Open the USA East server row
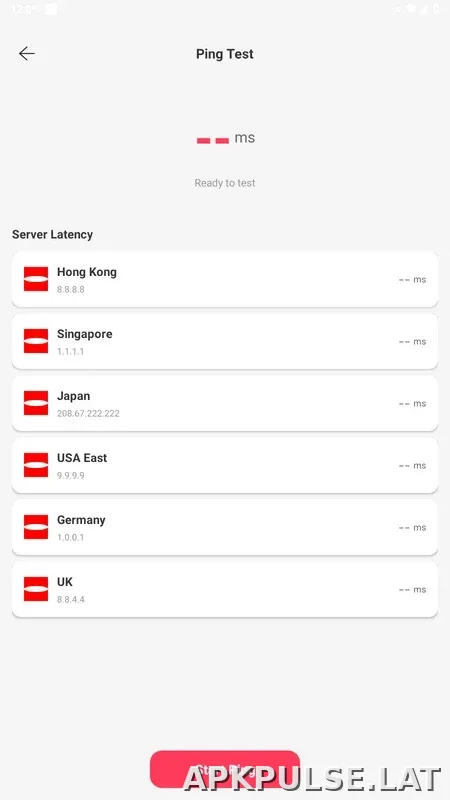 pyautogui.click(x=224, y=465)
